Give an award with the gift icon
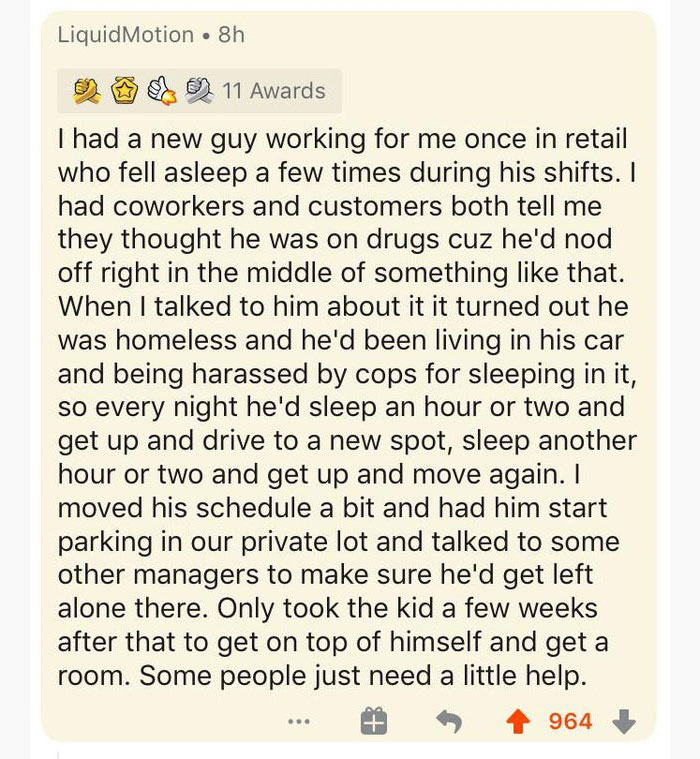This screenshot has width=700, height=759. (374, 720)
